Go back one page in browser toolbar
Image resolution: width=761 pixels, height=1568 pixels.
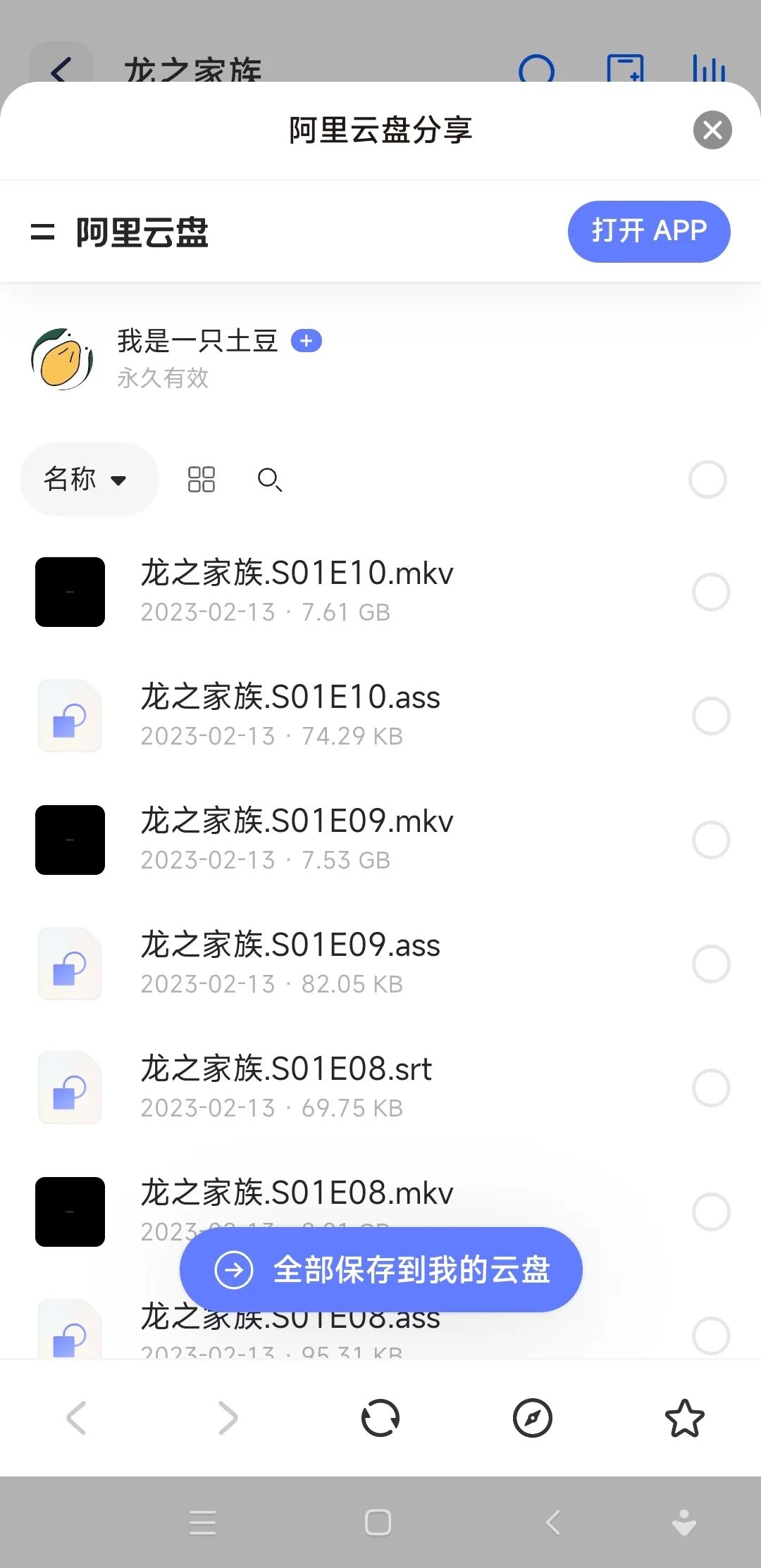76,1418
